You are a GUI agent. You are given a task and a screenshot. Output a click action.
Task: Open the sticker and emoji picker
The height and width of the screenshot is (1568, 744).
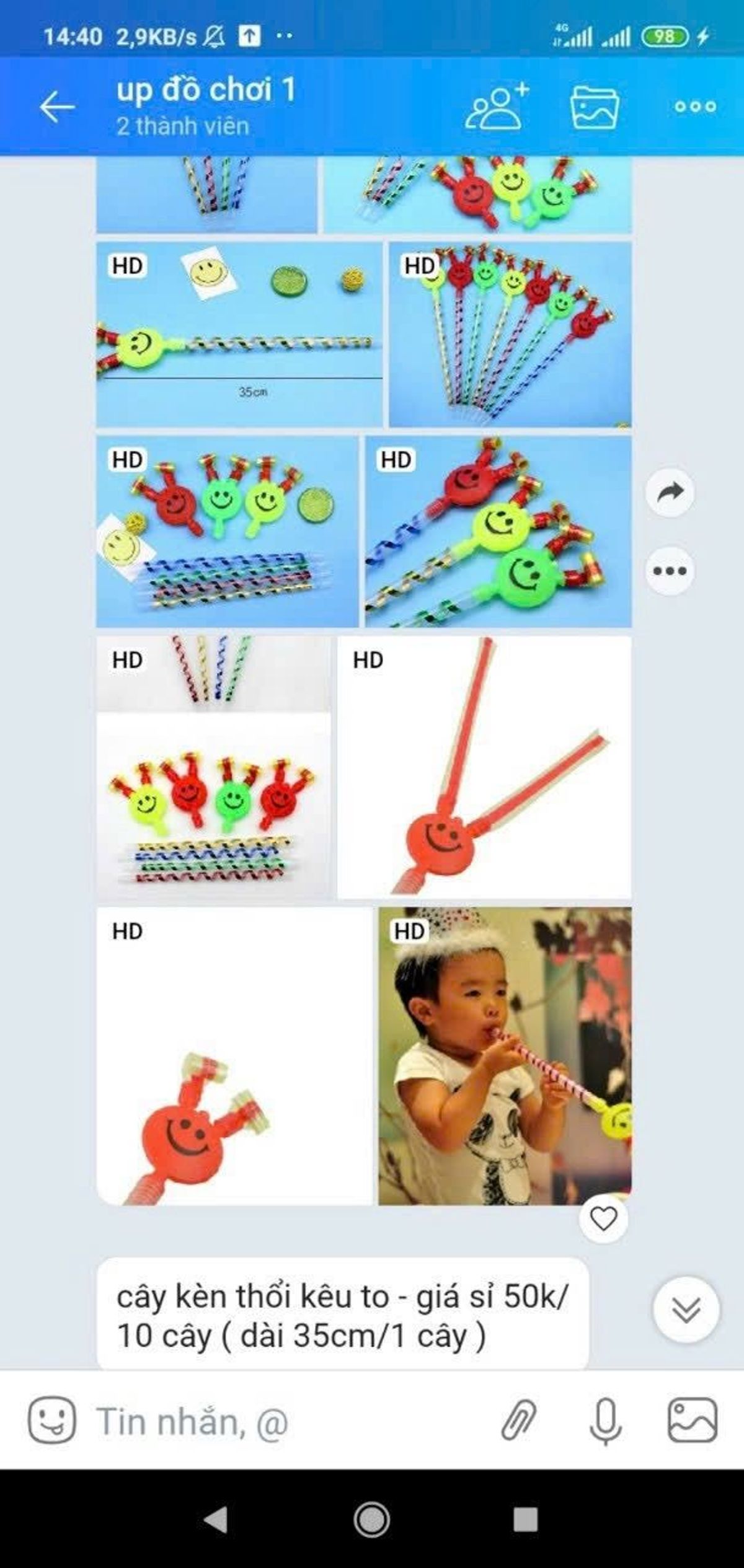coord(52,1420)
